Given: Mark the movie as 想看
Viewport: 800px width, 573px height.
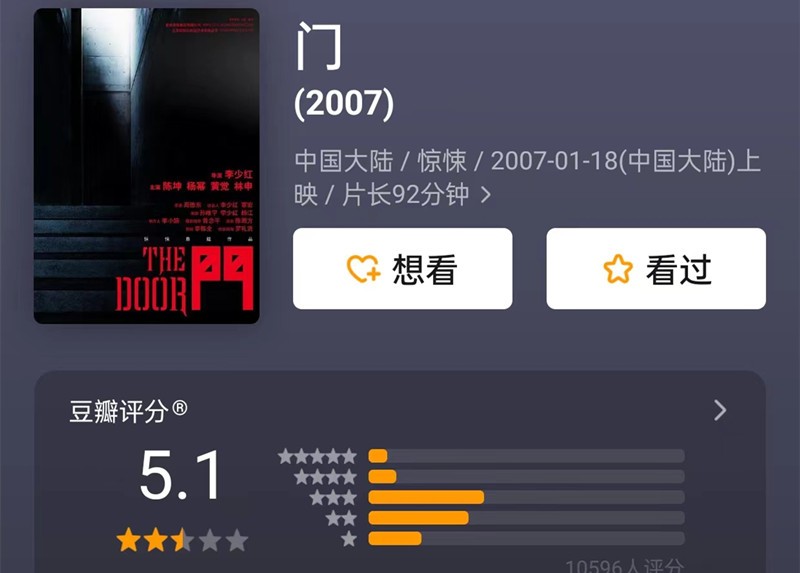Looking at the screenshot, I should (402, 269).
